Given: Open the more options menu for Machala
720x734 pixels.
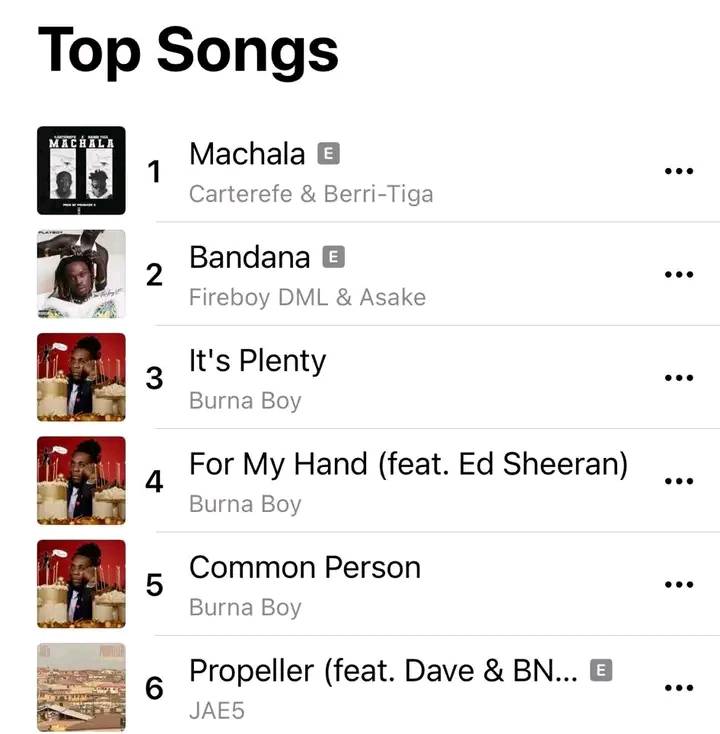Looking at the screenshot, I should pyautogui.click(x=680, y=172).
